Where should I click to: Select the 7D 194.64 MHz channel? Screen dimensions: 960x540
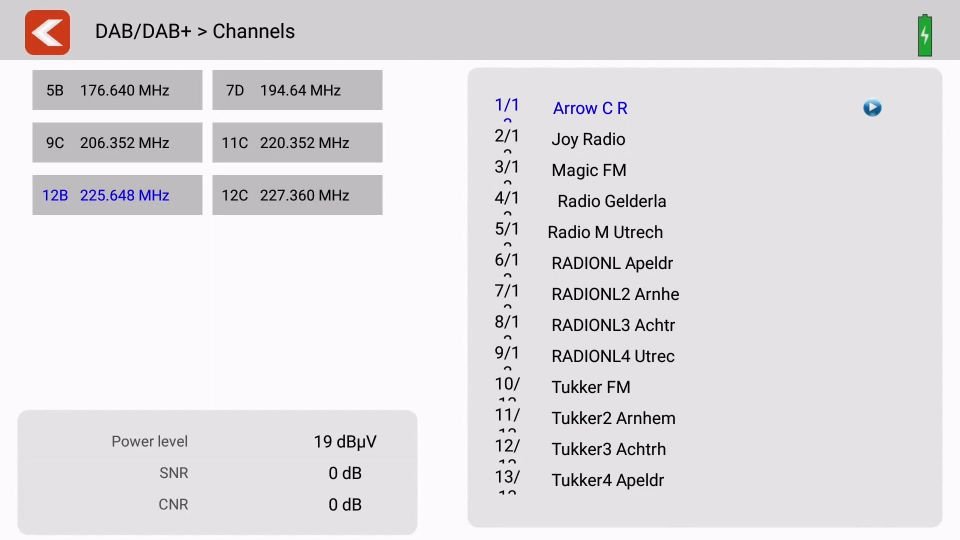(297, 90)
